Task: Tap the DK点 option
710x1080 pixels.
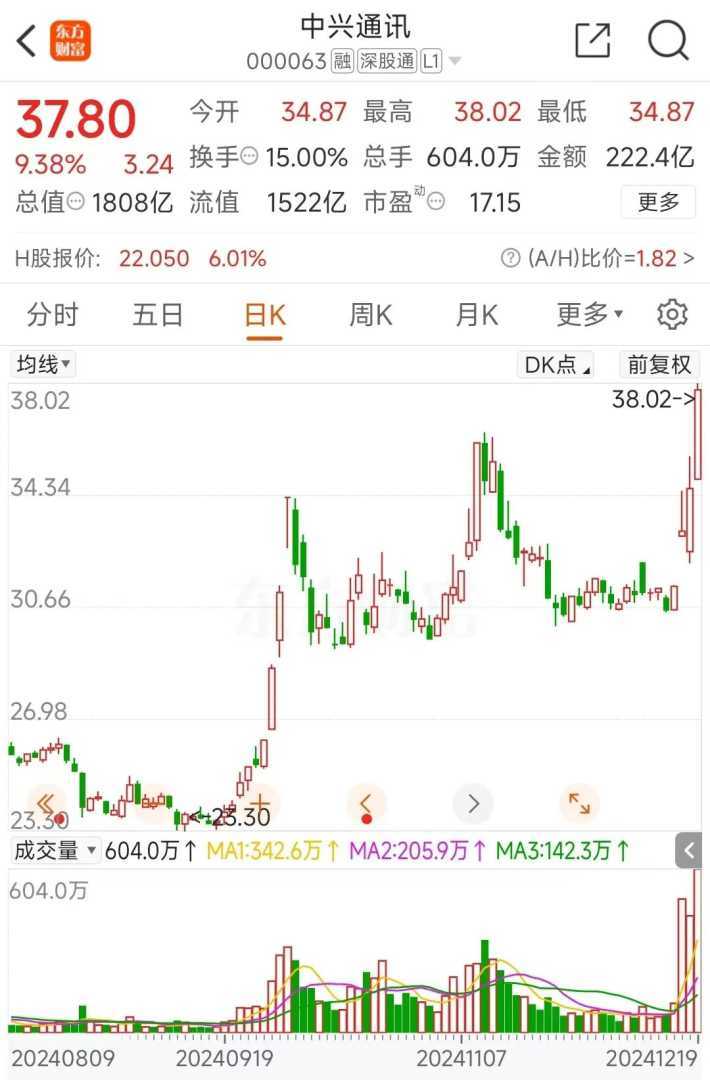Action: (557, 365)
